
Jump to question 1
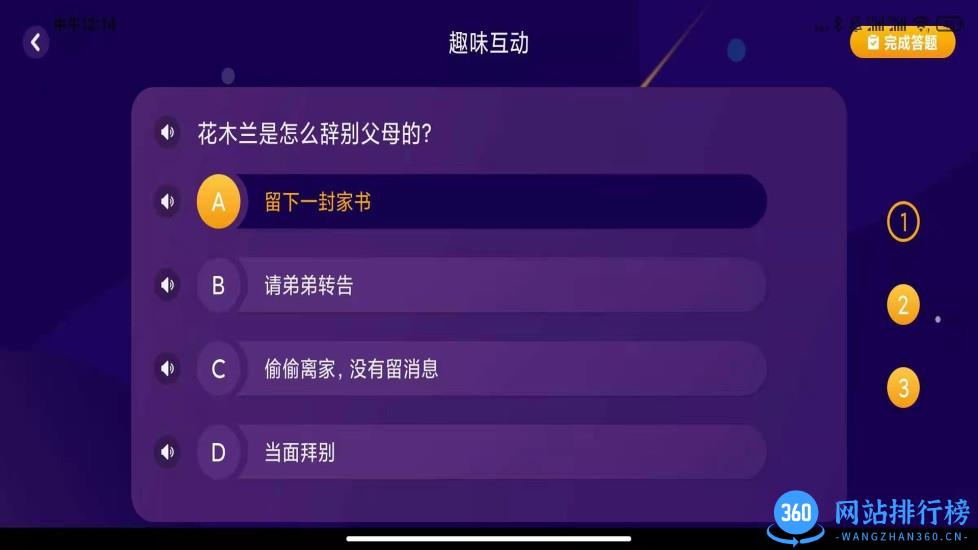[x=903, y=222]
